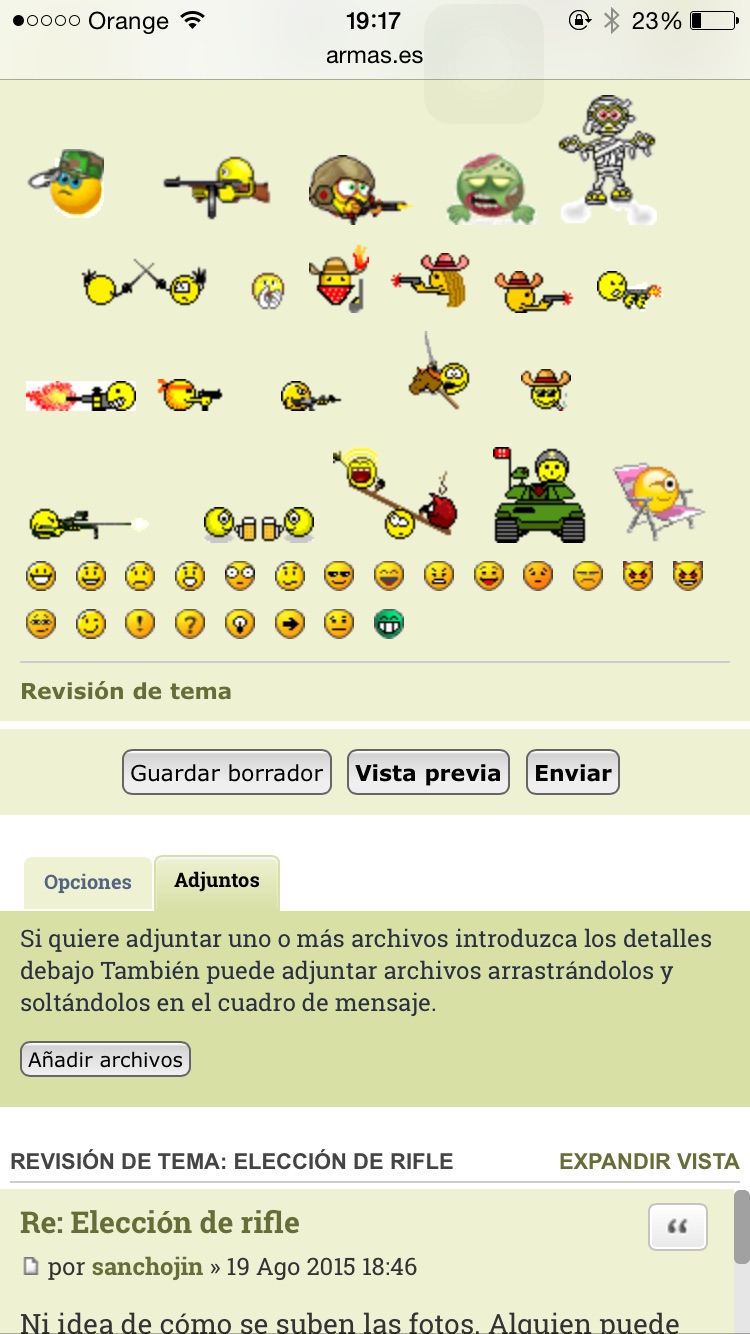The image size is (750, 1334).
Task: Open sanchojin's user profile
Action: click(x=149, y=1267)
